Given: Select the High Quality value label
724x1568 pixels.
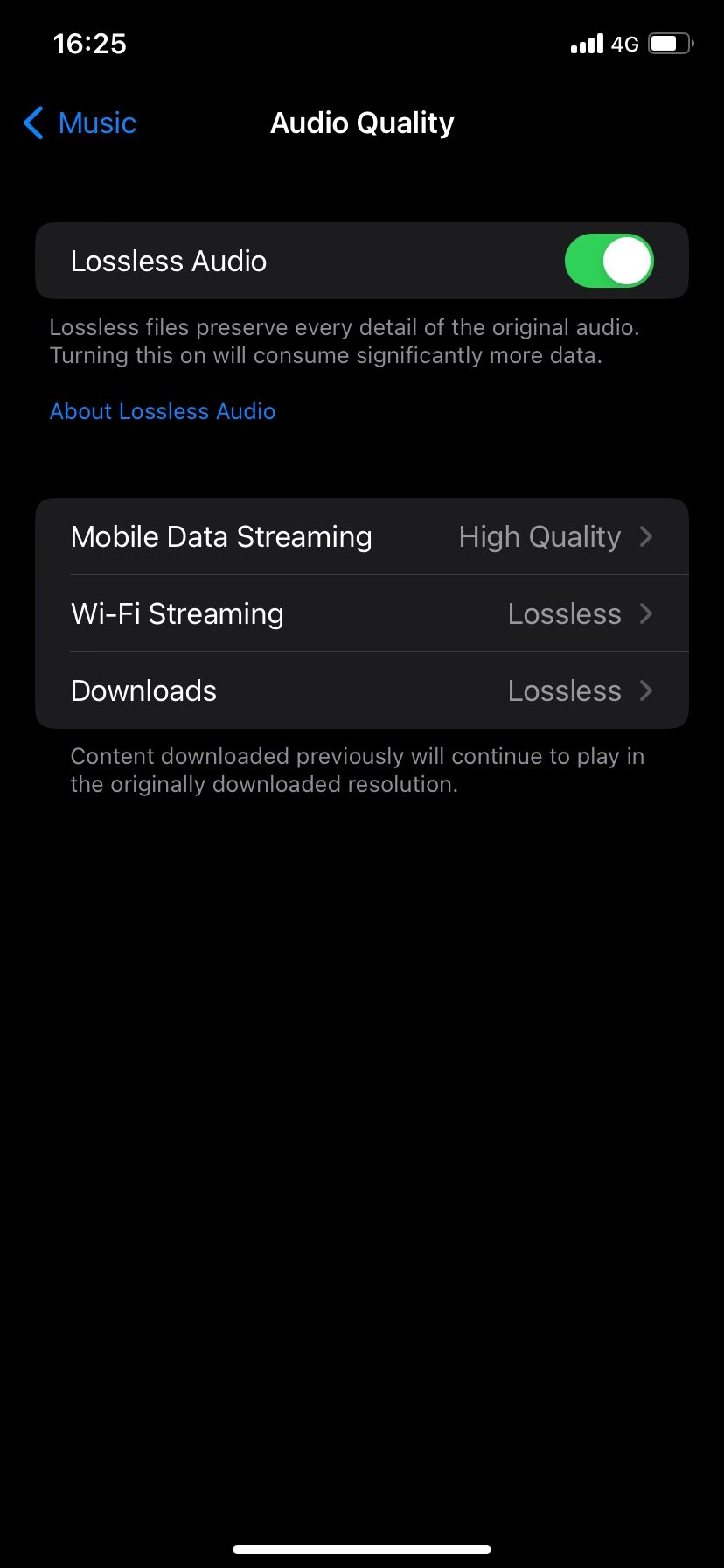Looking at the screenshot, I should click(540, 536).
